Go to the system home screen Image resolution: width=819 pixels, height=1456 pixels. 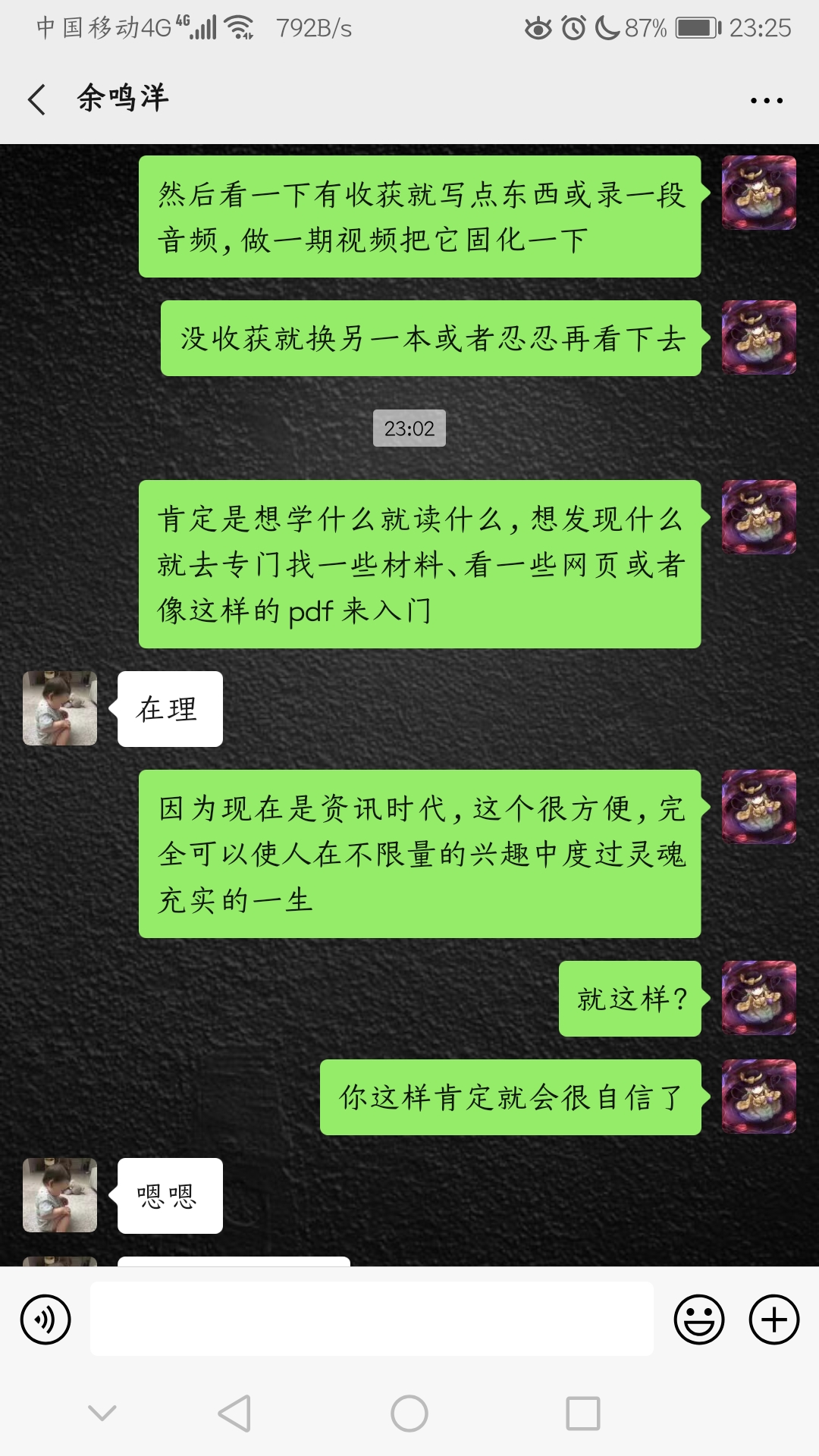click(409, 1414)
